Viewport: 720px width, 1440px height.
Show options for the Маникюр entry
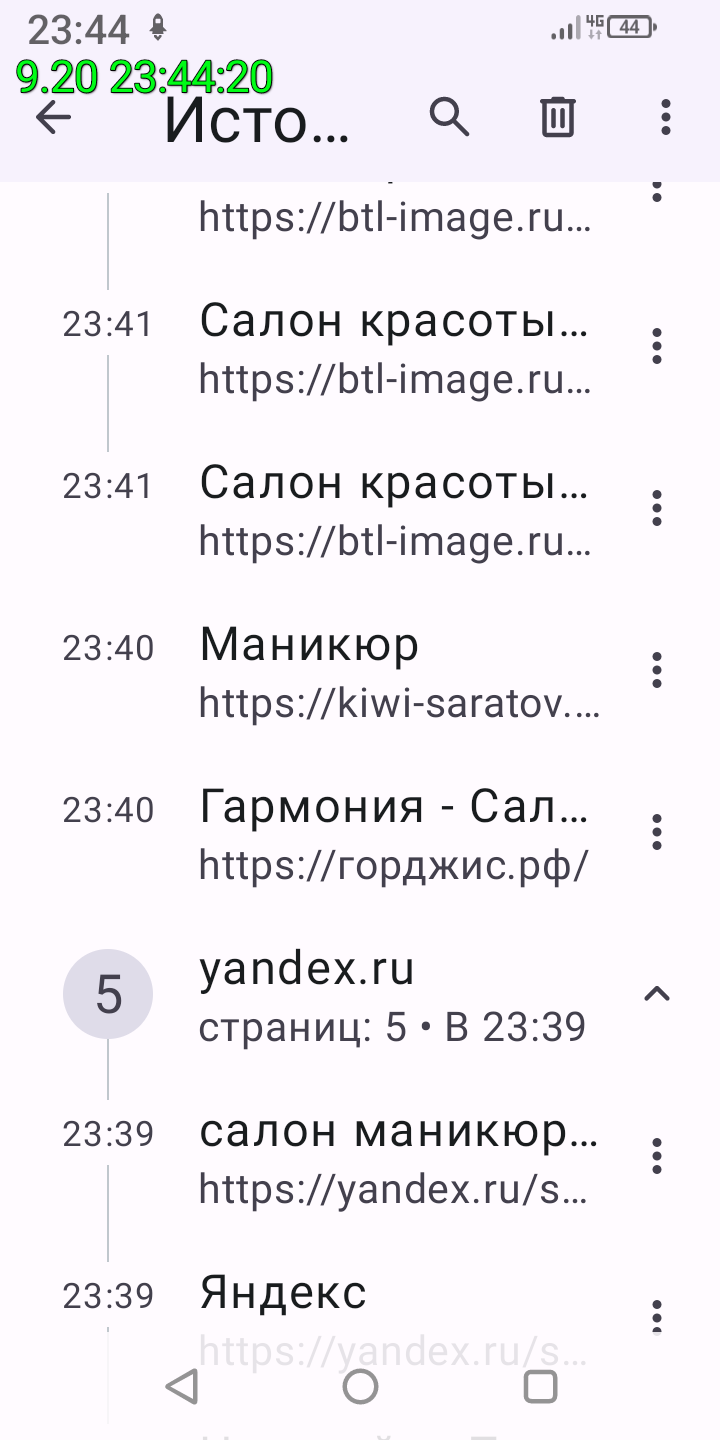[x=657, y=670]
